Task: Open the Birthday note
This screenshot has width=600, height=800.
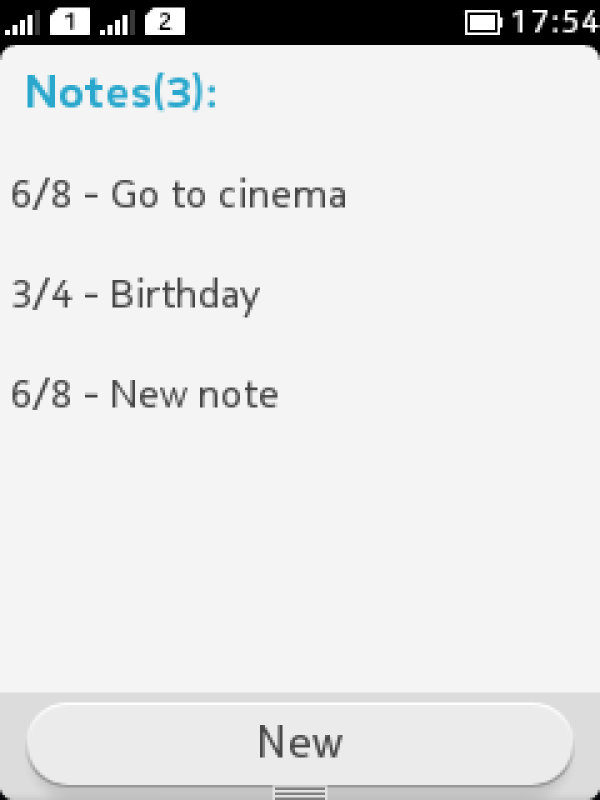Action: pos(136,294)
